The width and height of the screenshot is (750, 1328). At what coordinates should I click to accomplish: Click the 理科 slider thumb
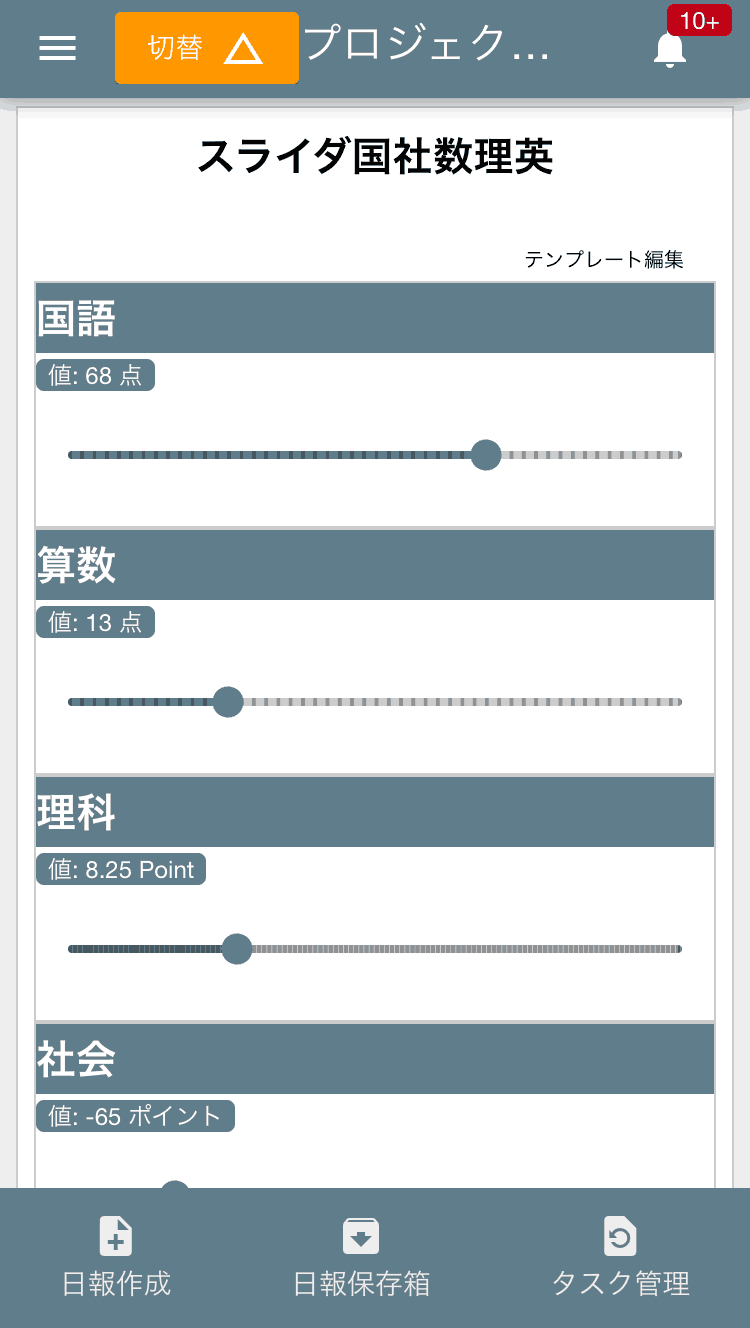tap(237, 949)
